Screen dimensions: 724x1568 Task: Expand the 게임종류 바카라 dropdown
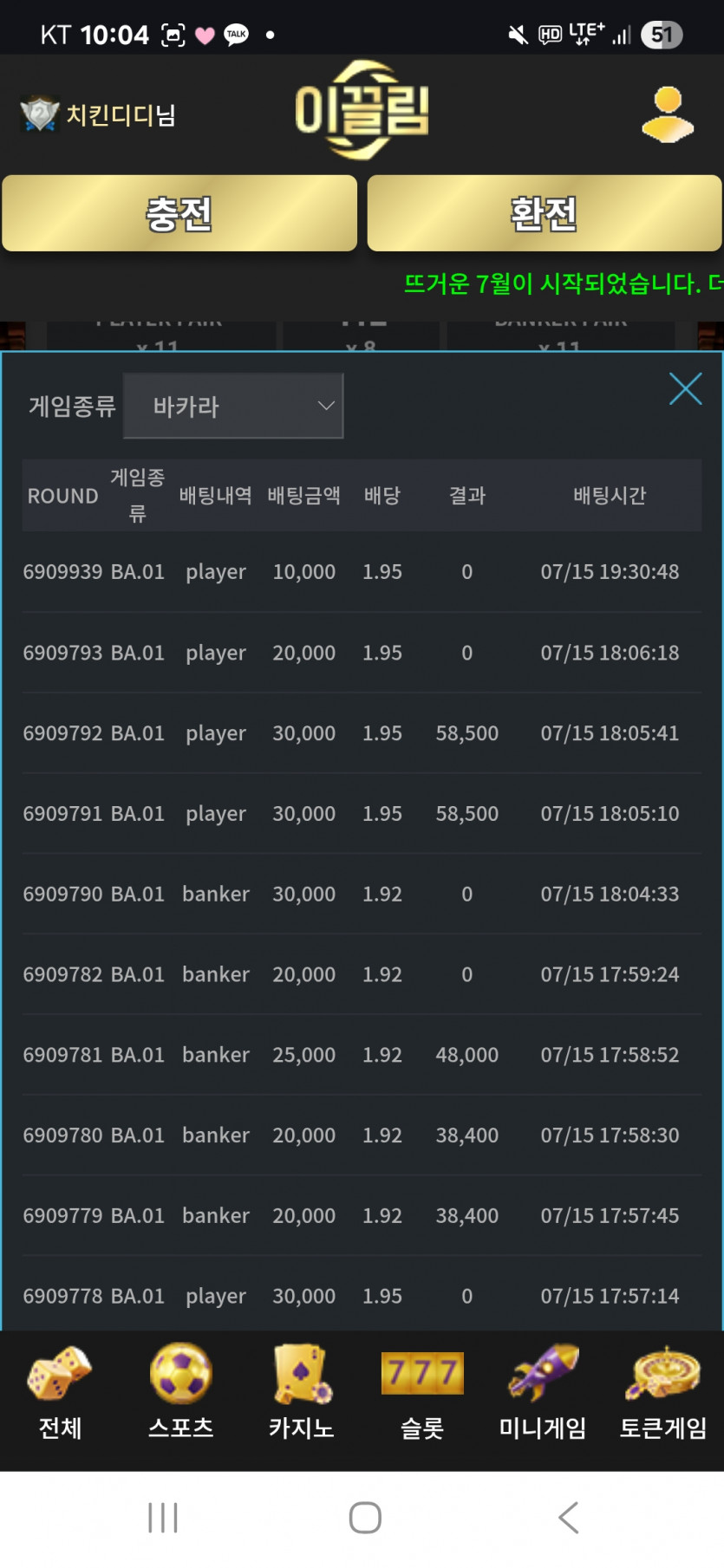233,406
